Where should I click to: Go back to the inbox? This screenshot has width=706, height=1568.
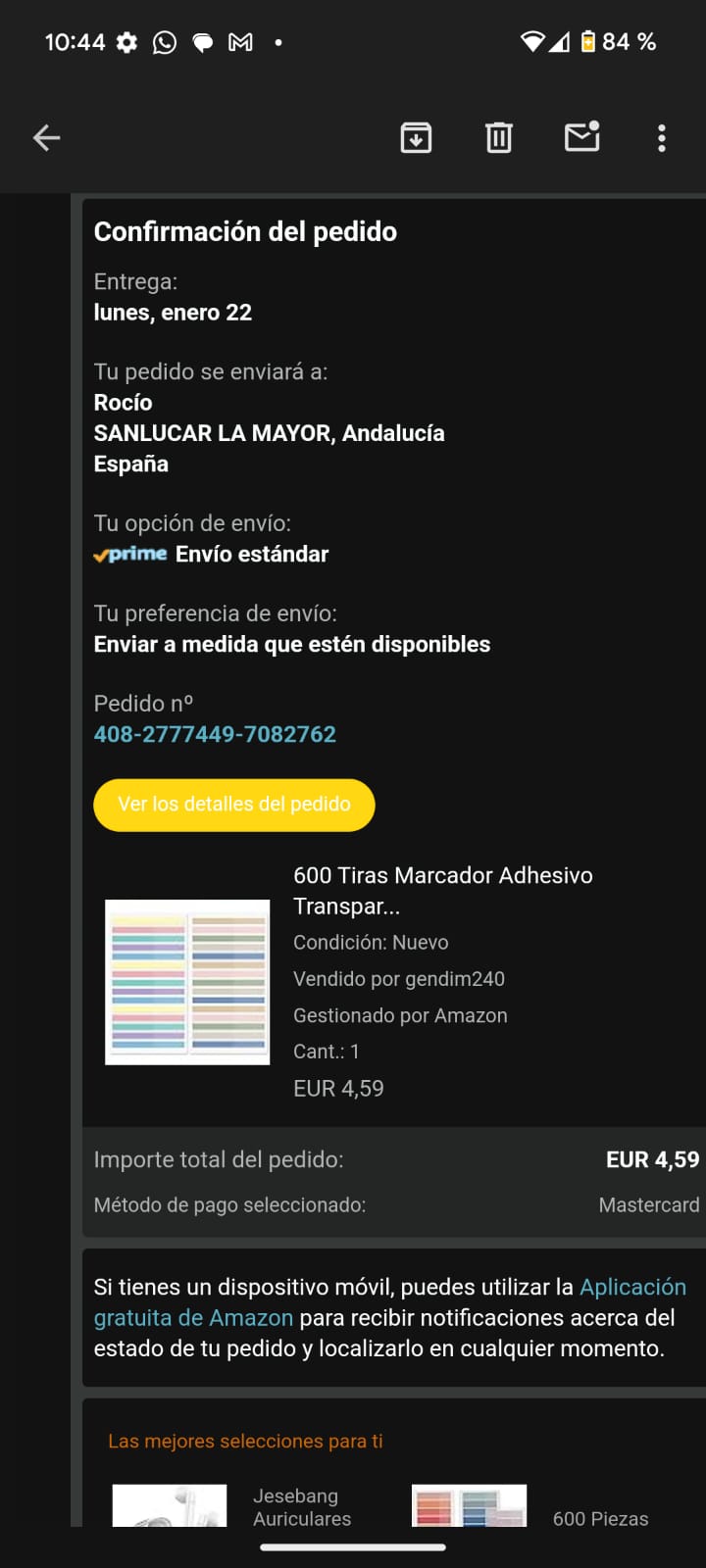click(x=47, y=138)
